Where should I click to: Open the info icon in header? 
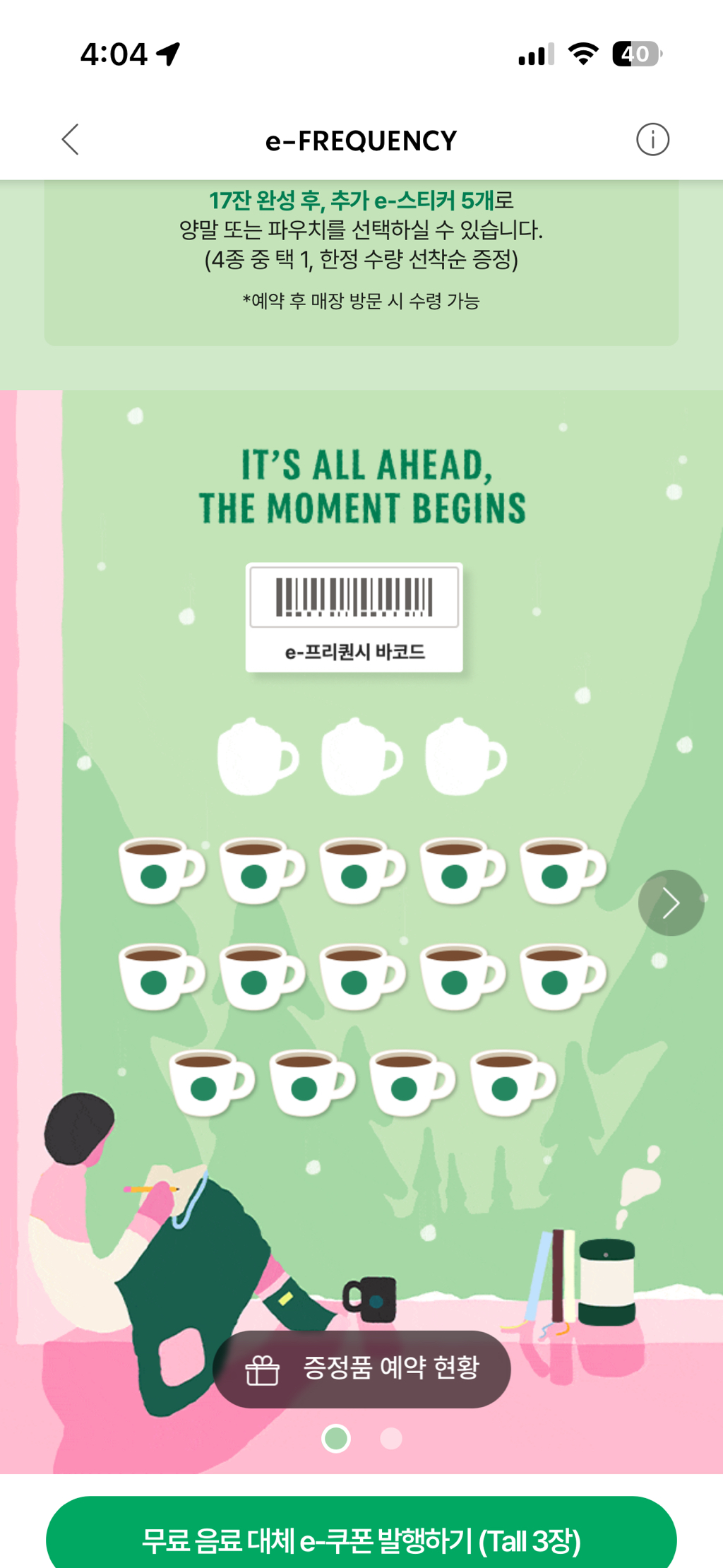652,139
